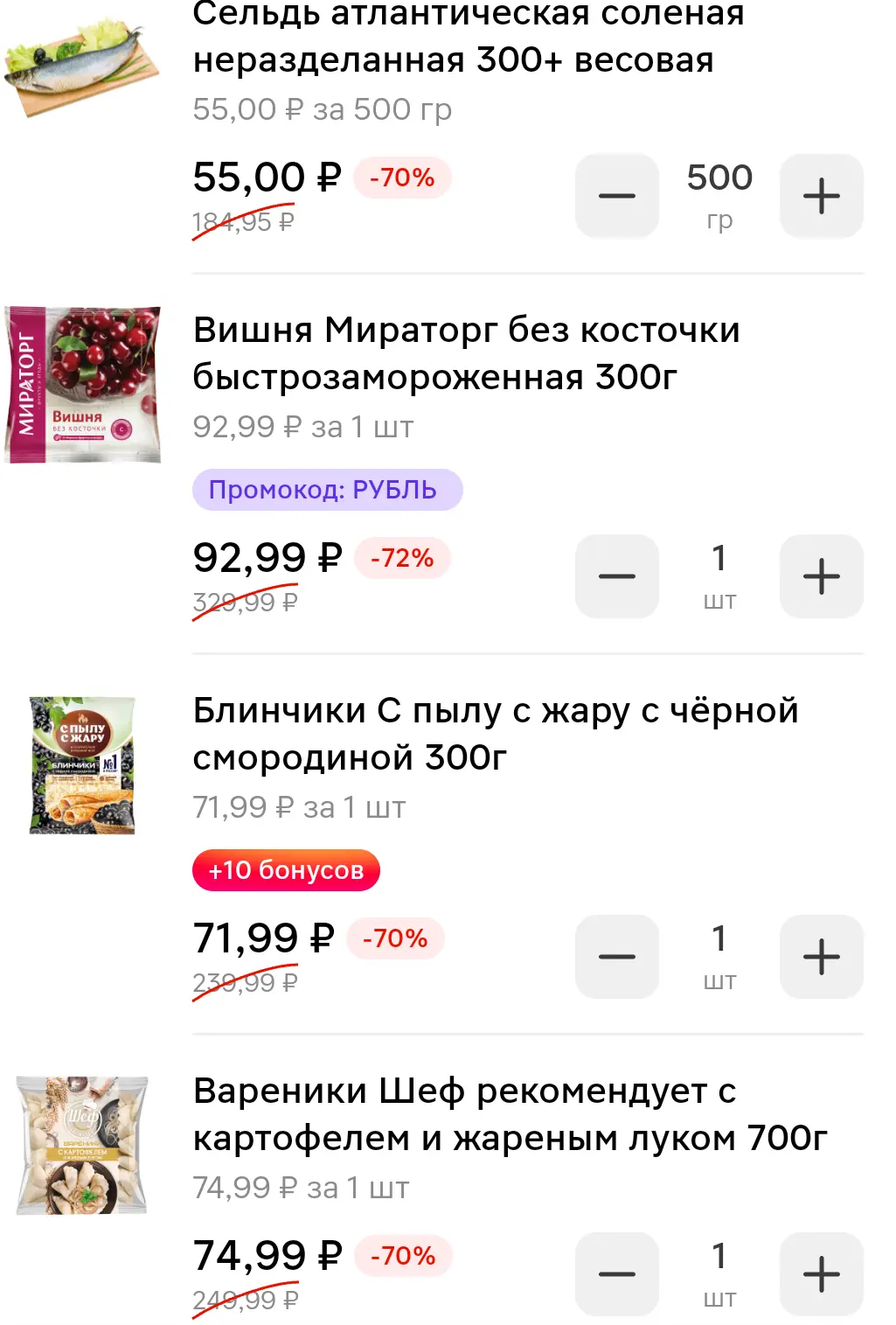Add another Вареники Шеф рекомендует pack
The height and width of the screenshot is (1325, 896).
coord(822,1274)
